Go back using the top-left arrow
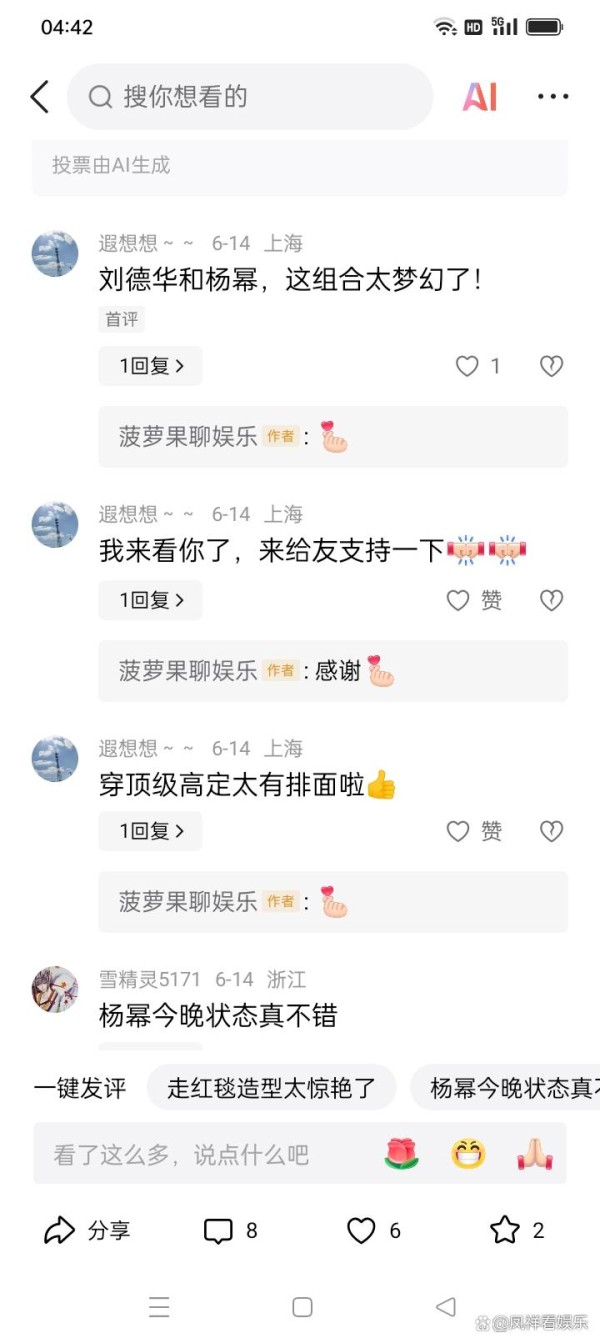This screenshot has height=1343, width=600. (x=40, y=97)
